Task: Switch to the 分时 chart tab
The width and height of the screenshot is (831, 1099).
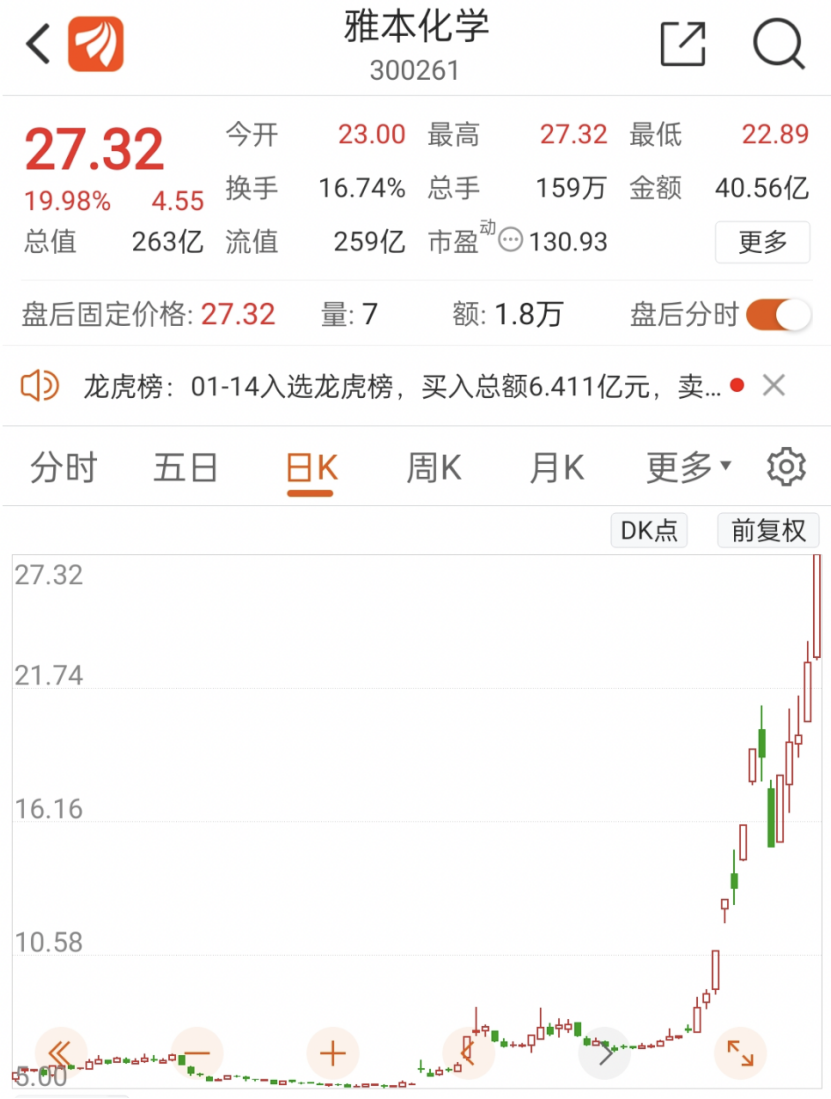Action: 63,468
